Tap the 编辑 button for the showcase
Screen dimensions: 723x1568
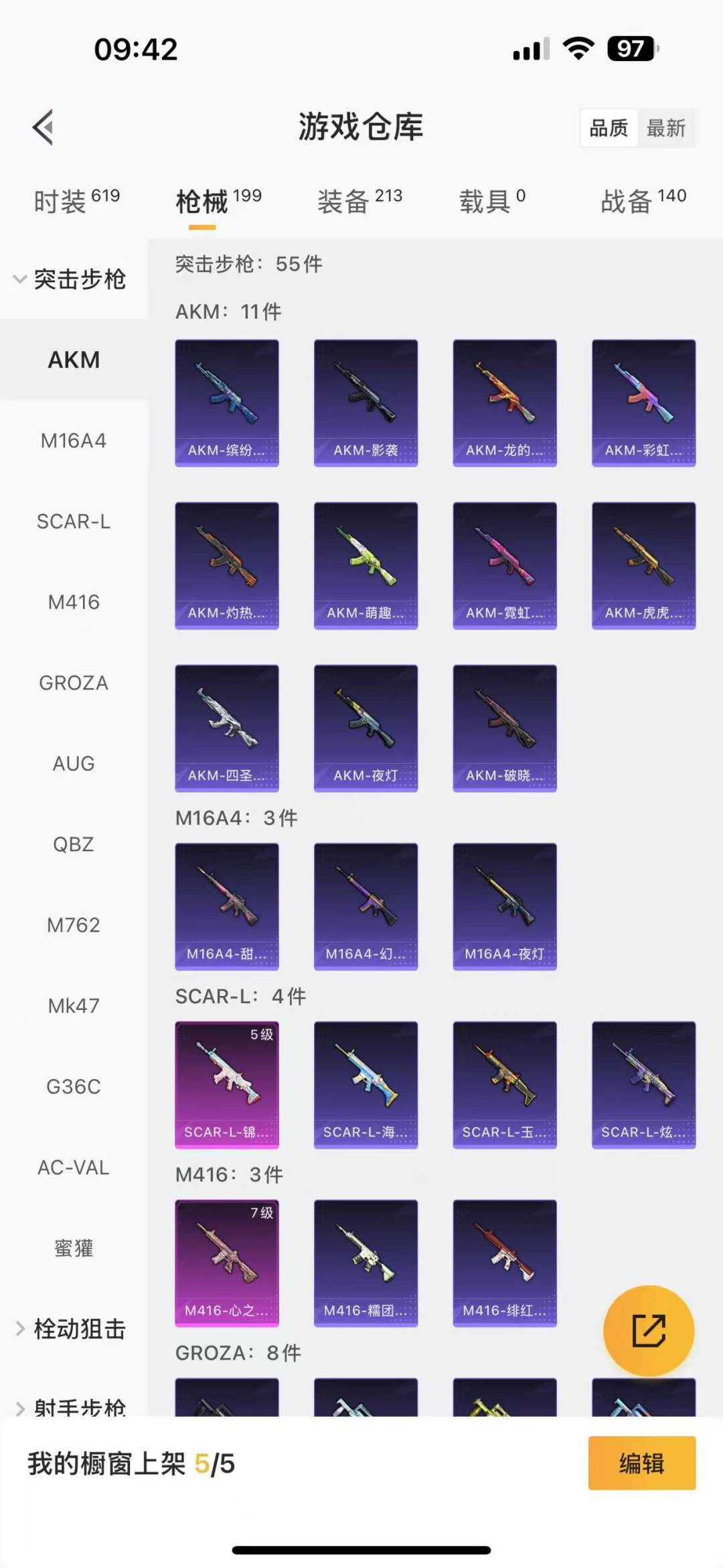click(x=641, y=1464)
